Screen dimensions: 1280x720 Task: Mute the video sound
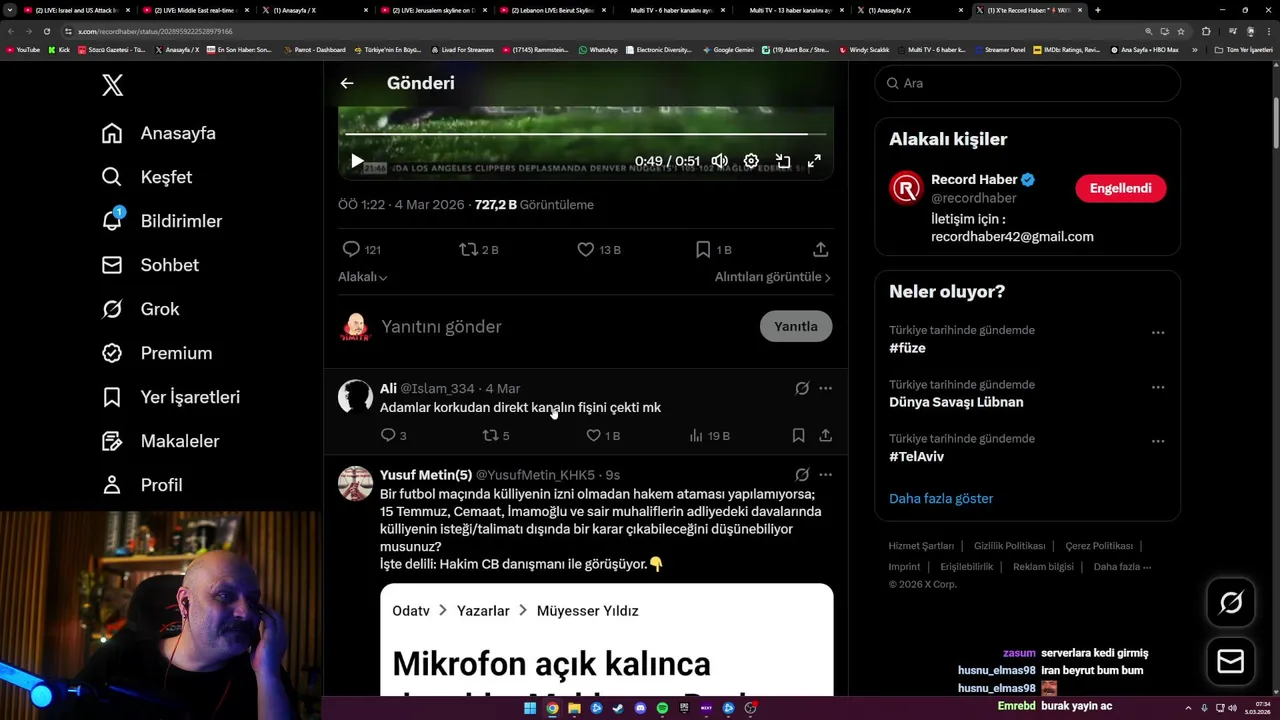point(719,161)
